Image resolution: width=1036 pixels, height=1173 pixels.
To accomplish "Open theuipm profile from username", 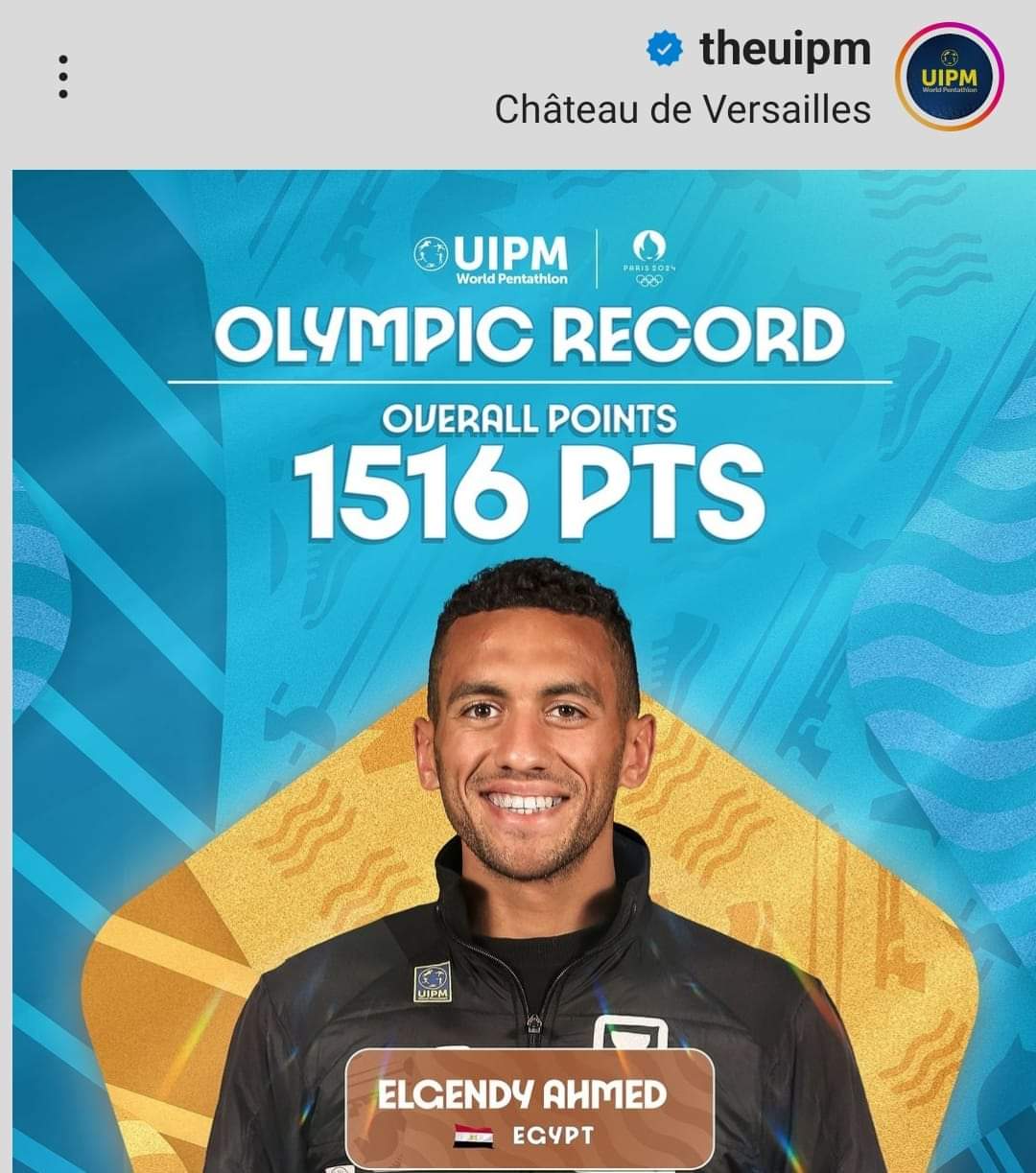I will pyautogui.click(x=784, y=48).
